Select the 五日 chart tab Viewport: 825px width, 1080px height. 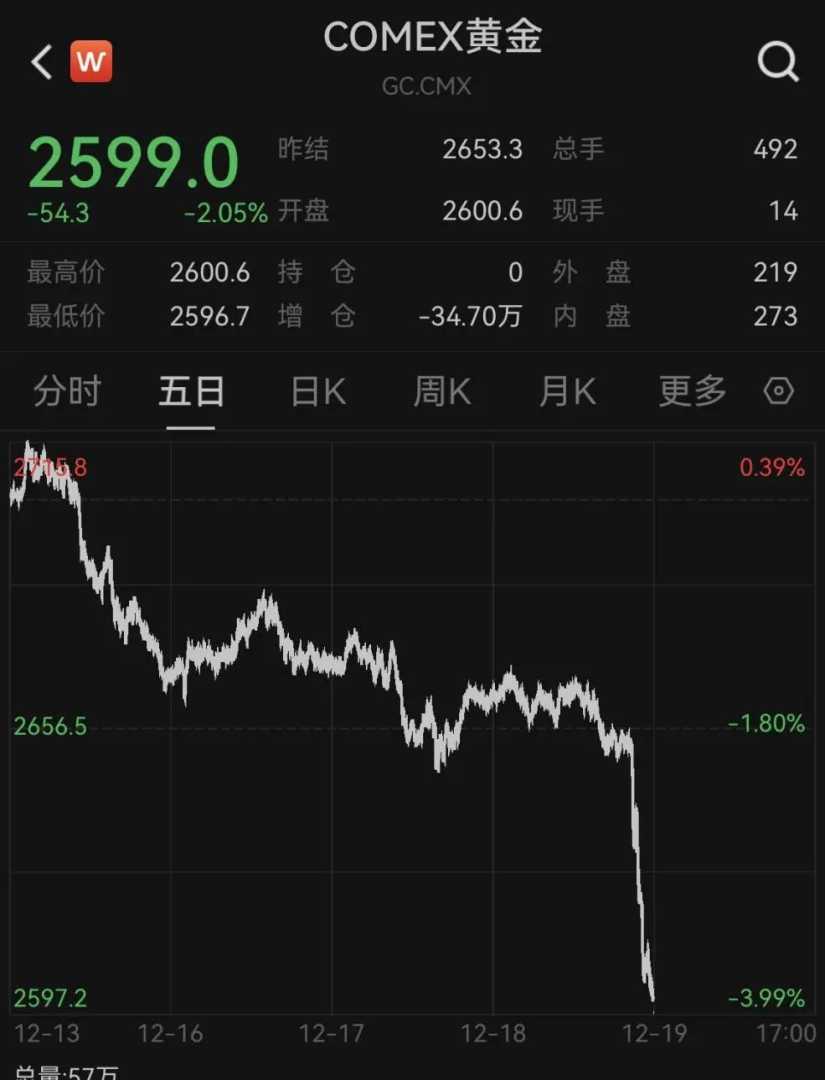(191, 391)
